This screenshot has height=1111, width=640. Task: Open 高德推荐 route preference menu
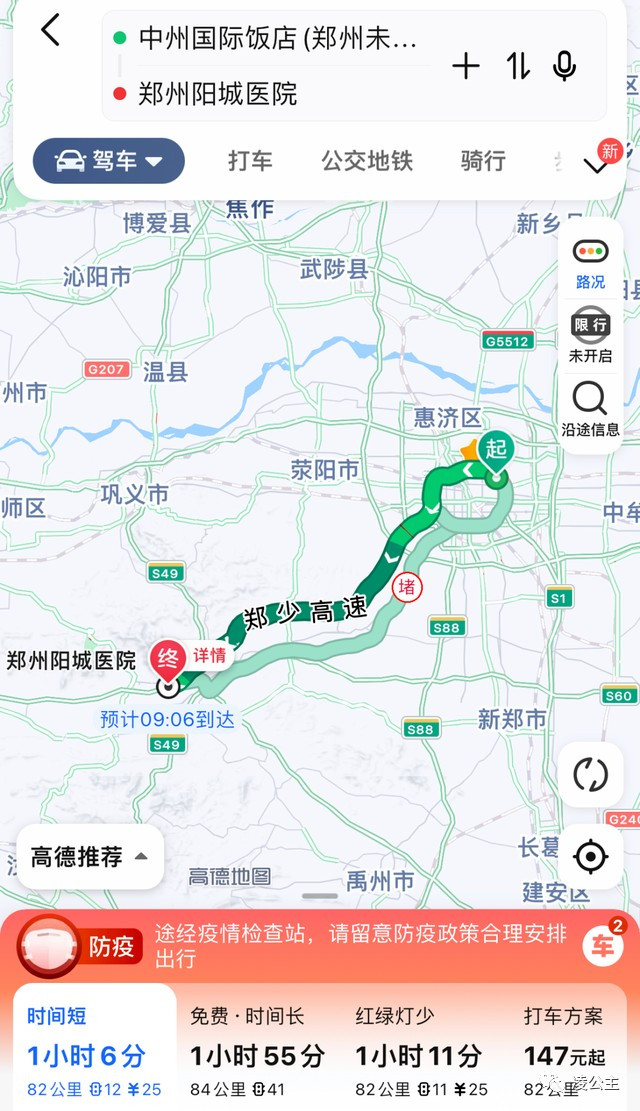[x=89, y=857]
